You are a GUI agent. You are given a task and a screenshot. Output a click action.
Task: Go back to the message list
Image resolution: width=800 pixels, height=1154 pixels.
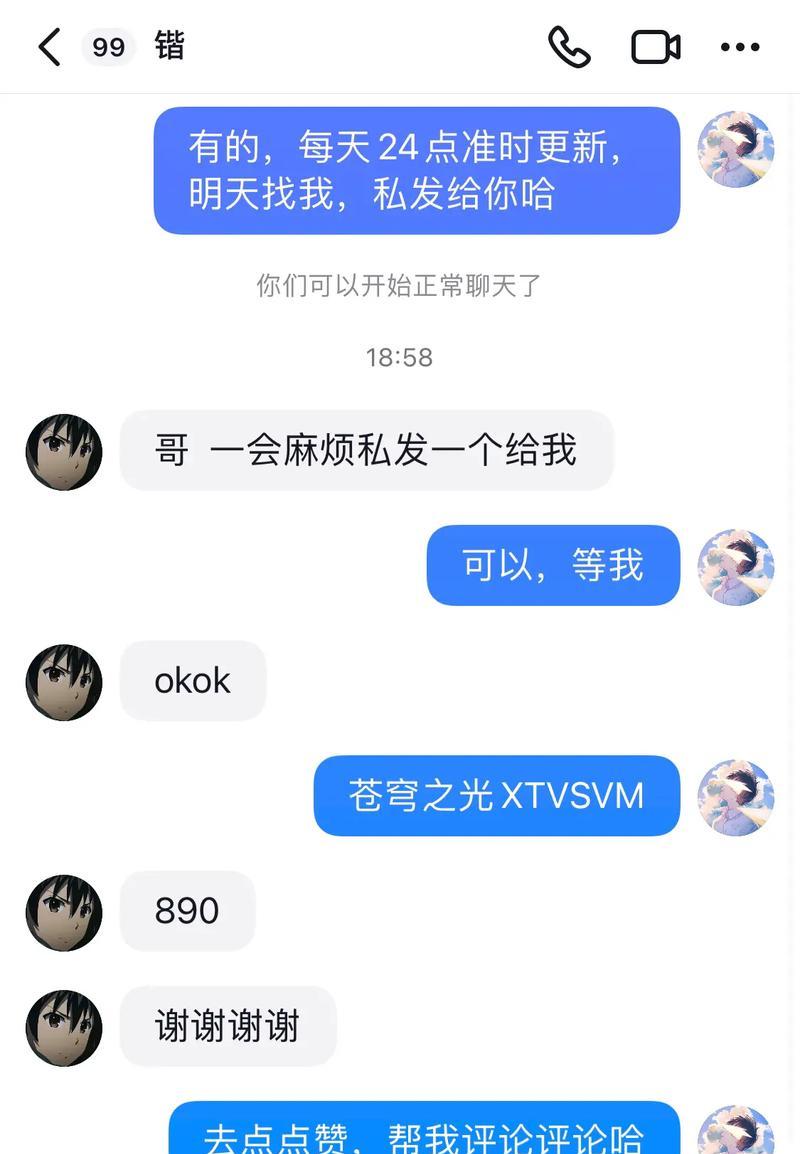coord(50,47)
